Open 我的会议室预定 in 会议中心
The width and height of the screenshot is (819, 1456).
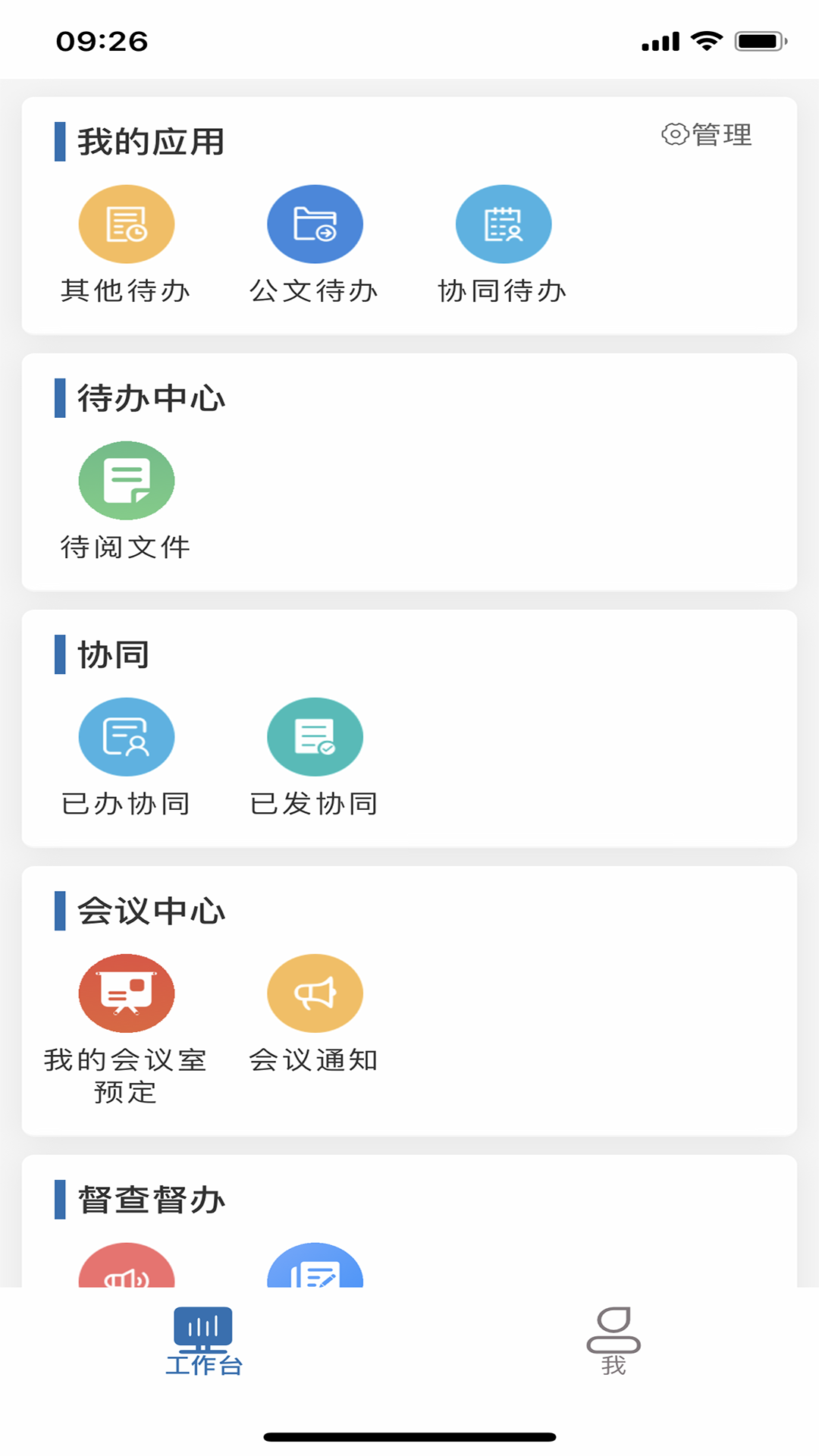(126, 993)
